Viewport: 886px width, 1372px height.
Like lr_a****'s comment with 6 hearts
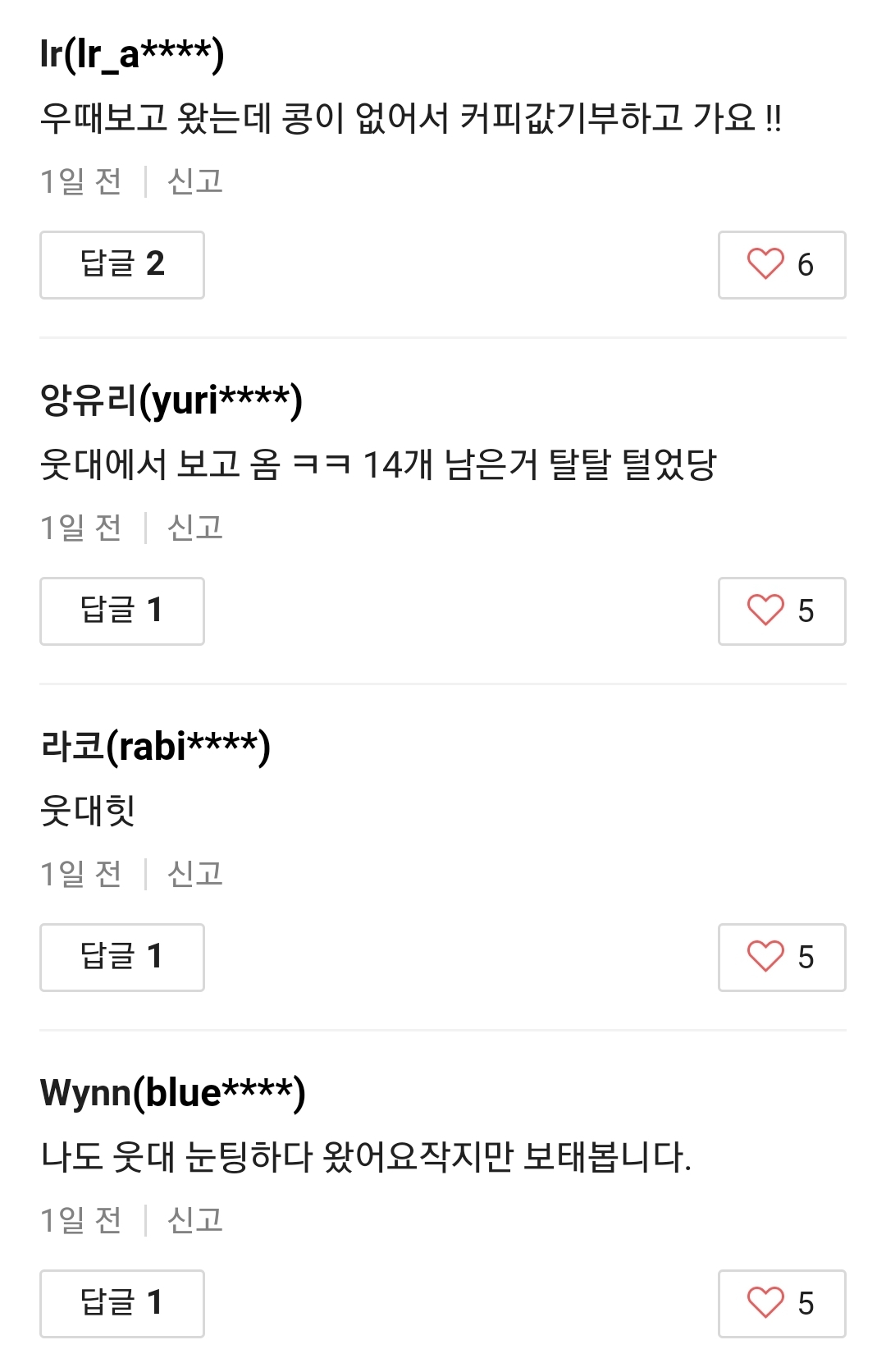[781, 264]
